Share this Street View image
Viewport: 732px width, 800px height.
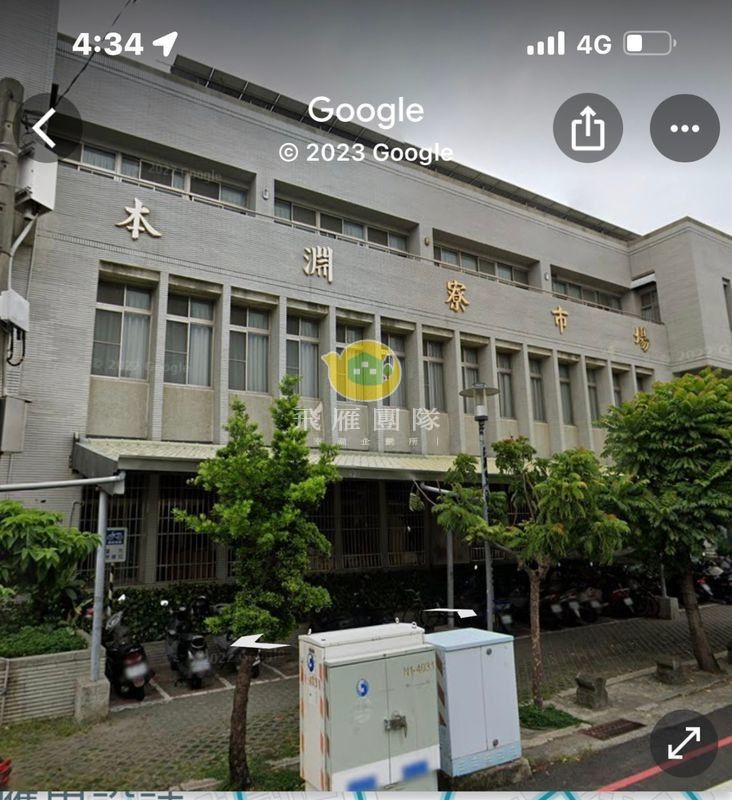pos(588,128)
